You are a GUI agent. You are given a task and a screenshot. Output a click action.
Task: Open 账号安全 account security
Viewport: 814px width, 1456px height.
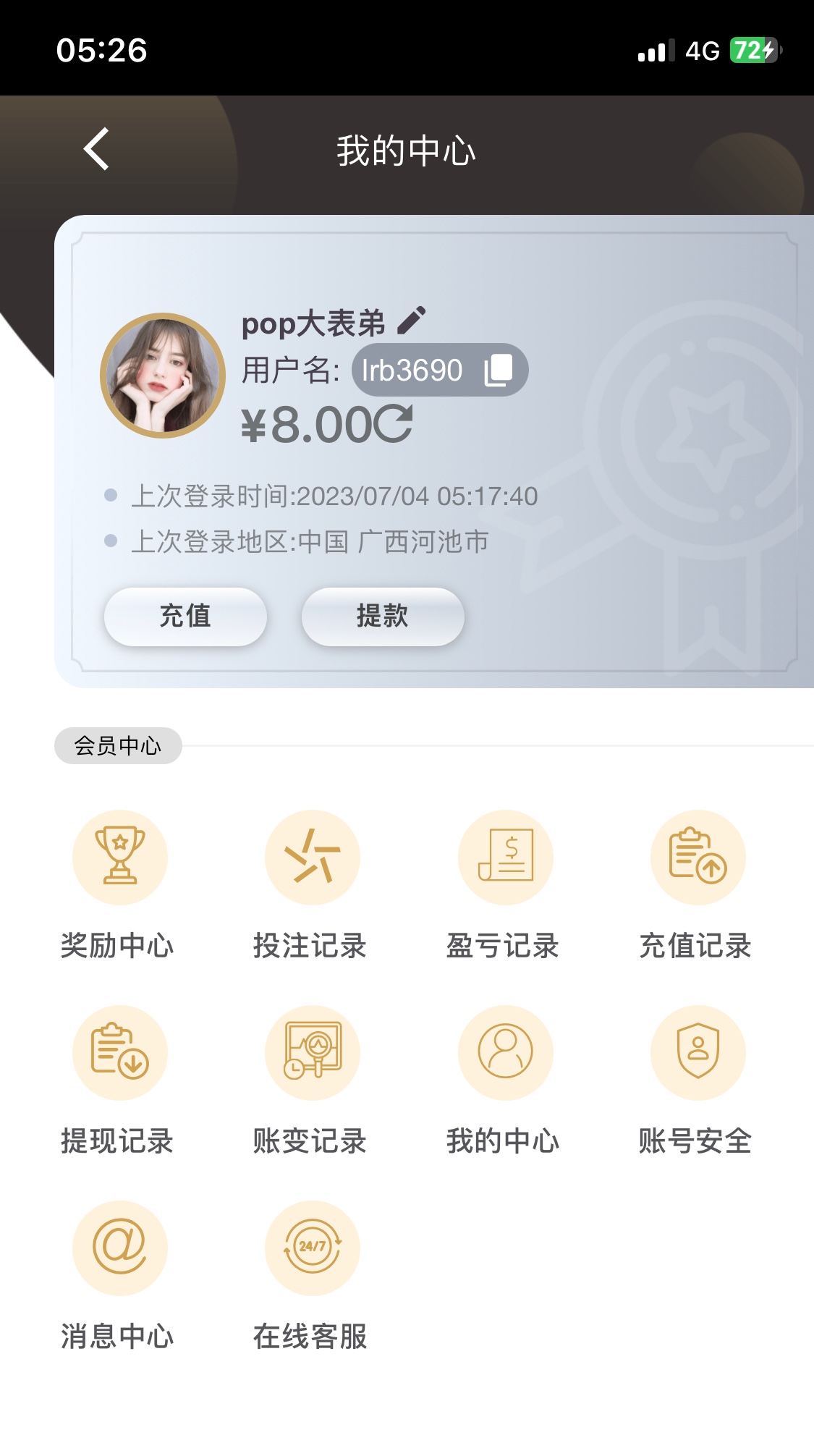pyautogui.click(x=698, y=1053)
